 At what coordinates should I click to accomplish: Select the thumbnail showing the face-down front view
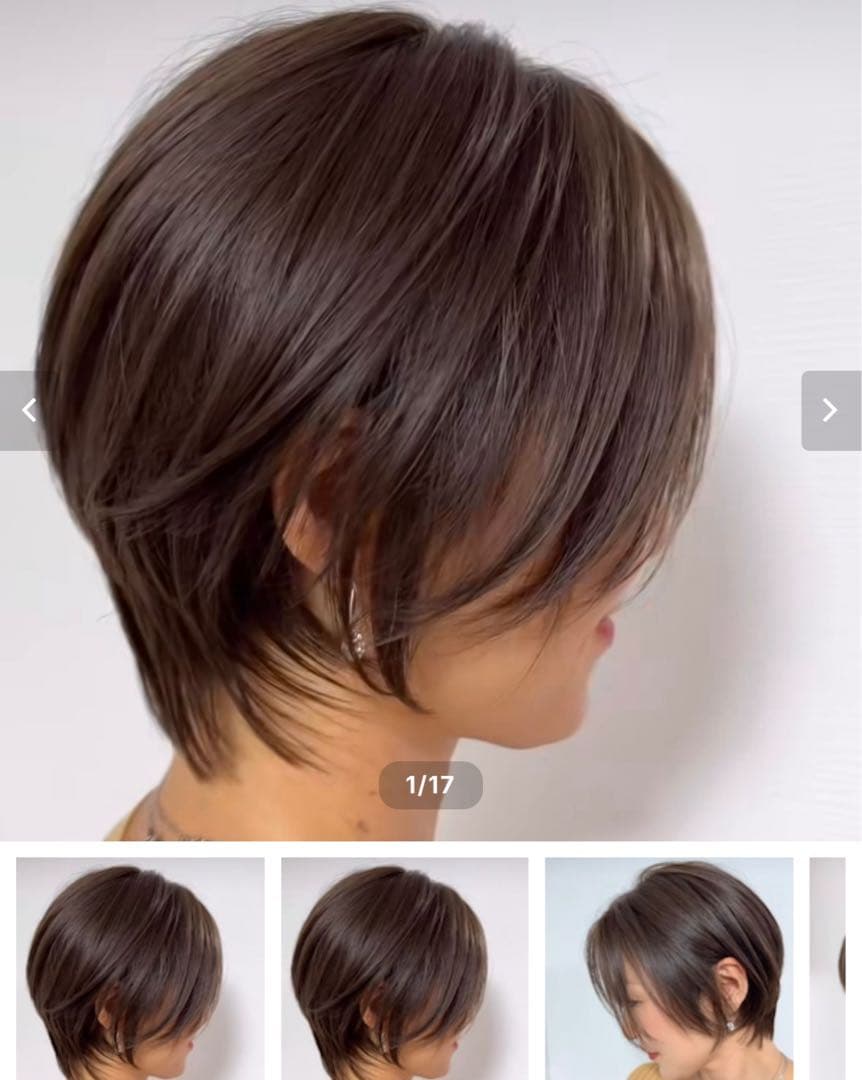669,967
